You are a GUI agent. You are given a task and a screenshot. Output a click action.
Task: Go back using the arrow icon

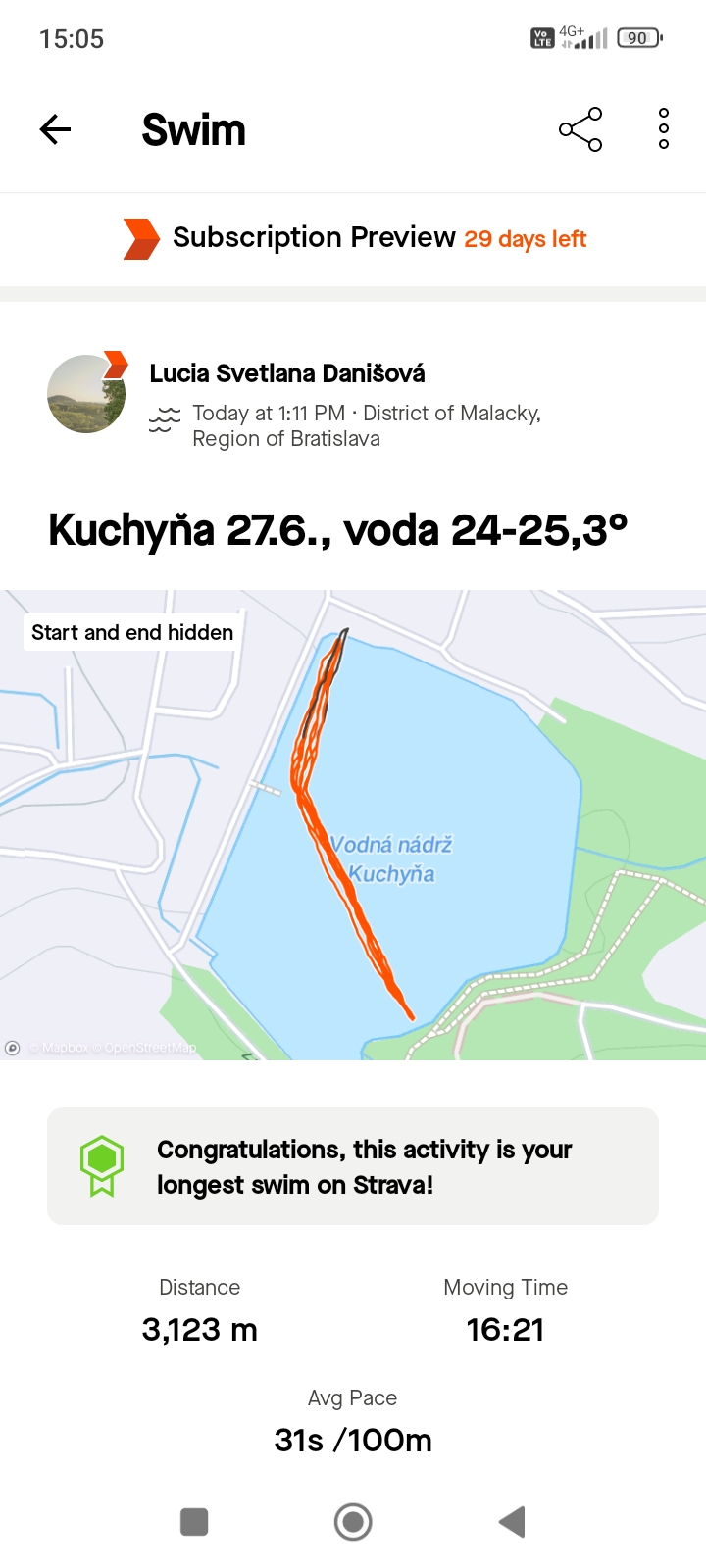point(56,129)
